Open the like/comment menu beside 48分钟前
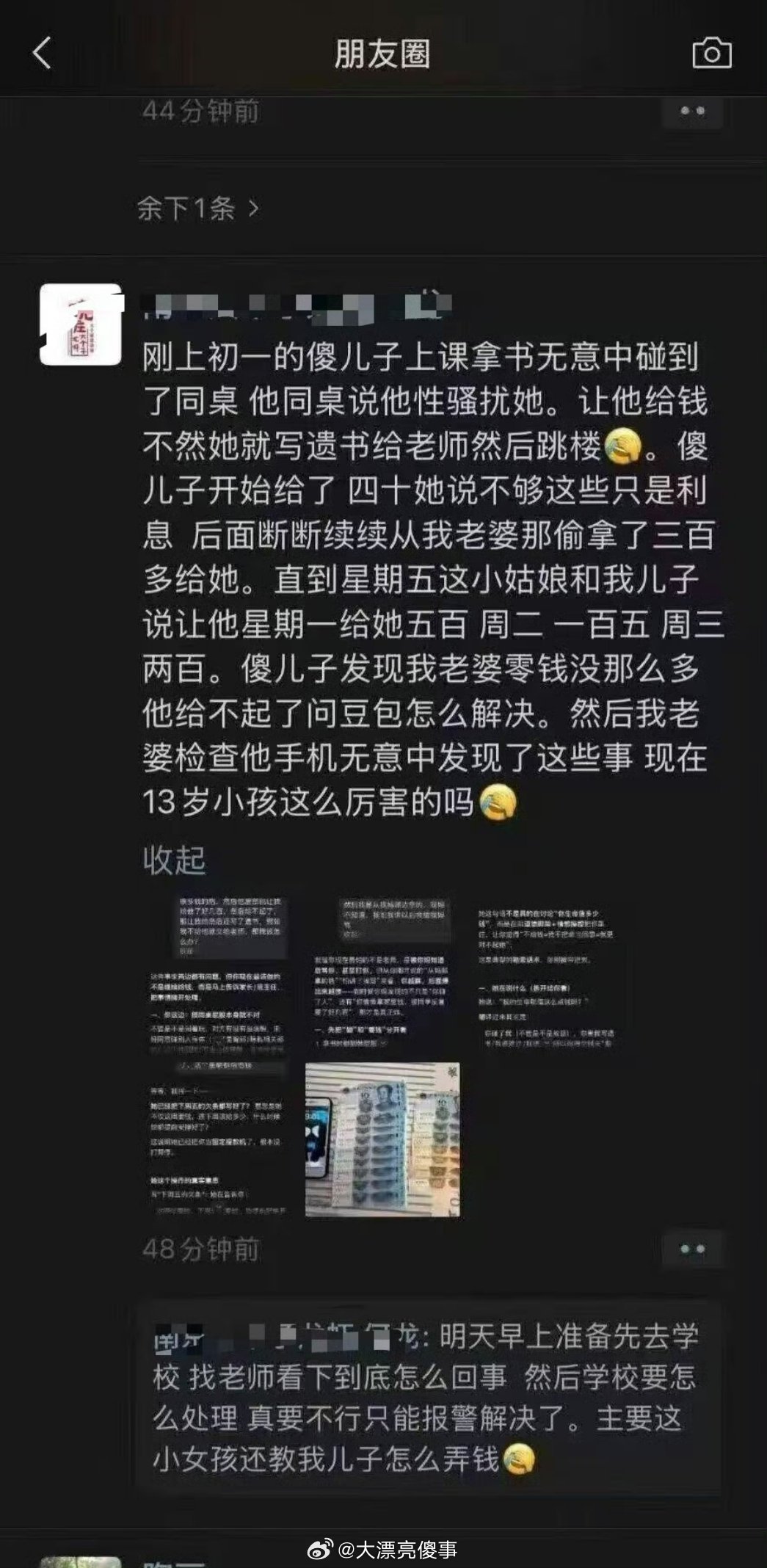 click(x=692, y=1249)
